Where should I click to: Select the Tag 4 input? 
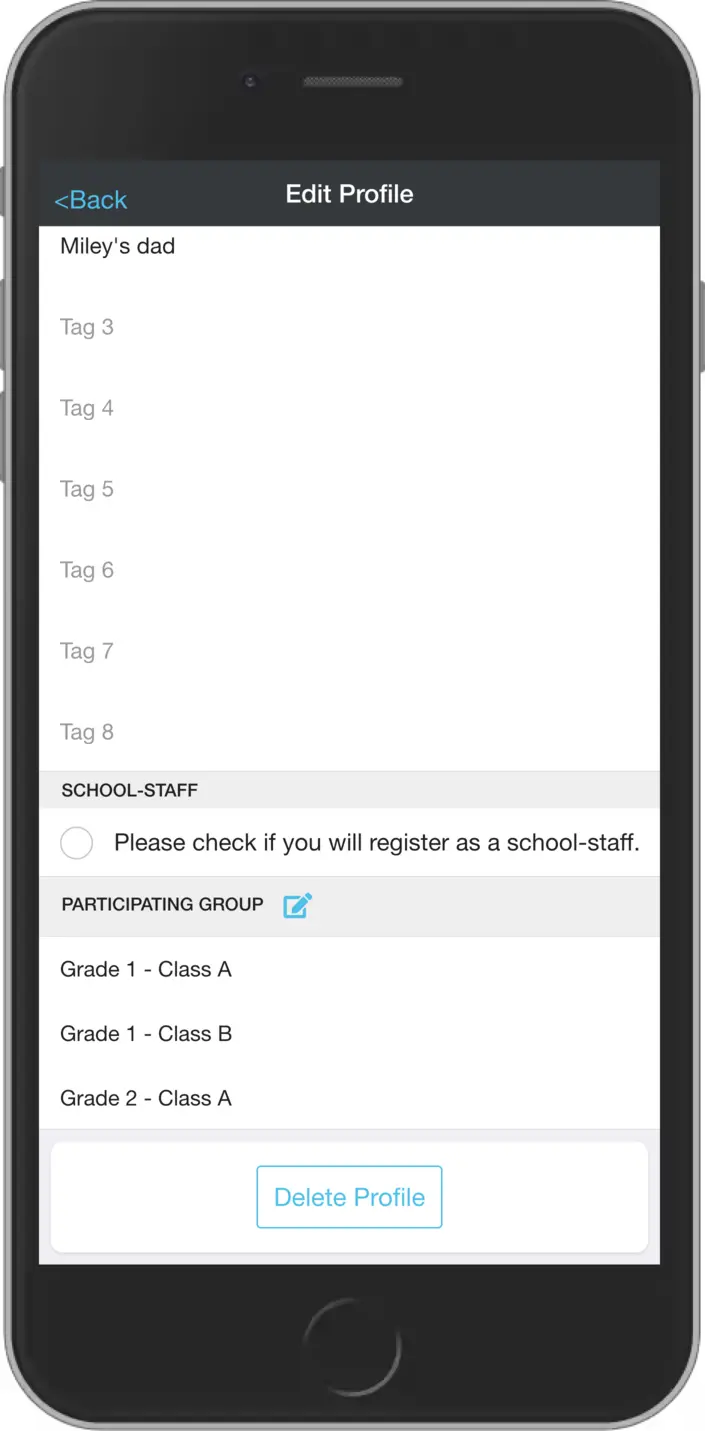pyautogui.click(x=349, y=408)
